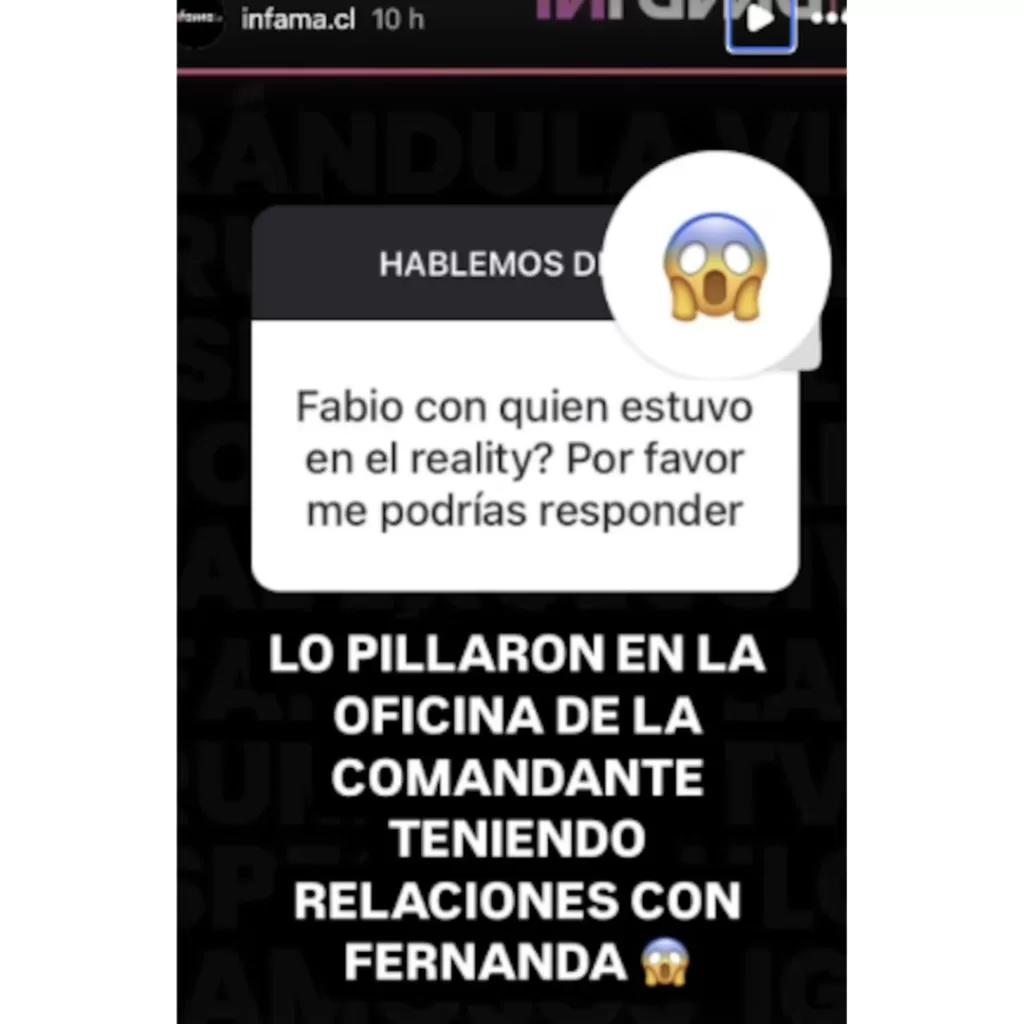Resume story playback with the play button
Viewport: 1024px width, 1024px height.
pos(760,20)
